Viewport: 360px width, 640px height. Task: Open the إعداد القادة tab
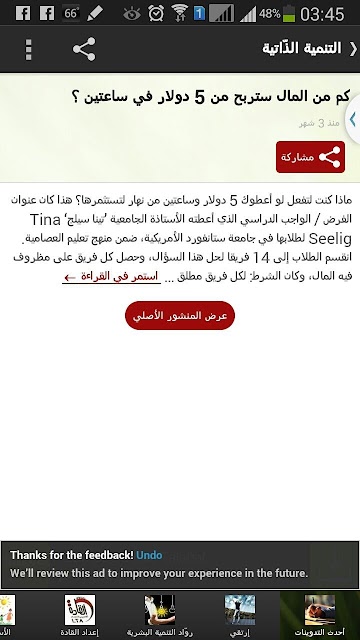[x=80, y=616]
